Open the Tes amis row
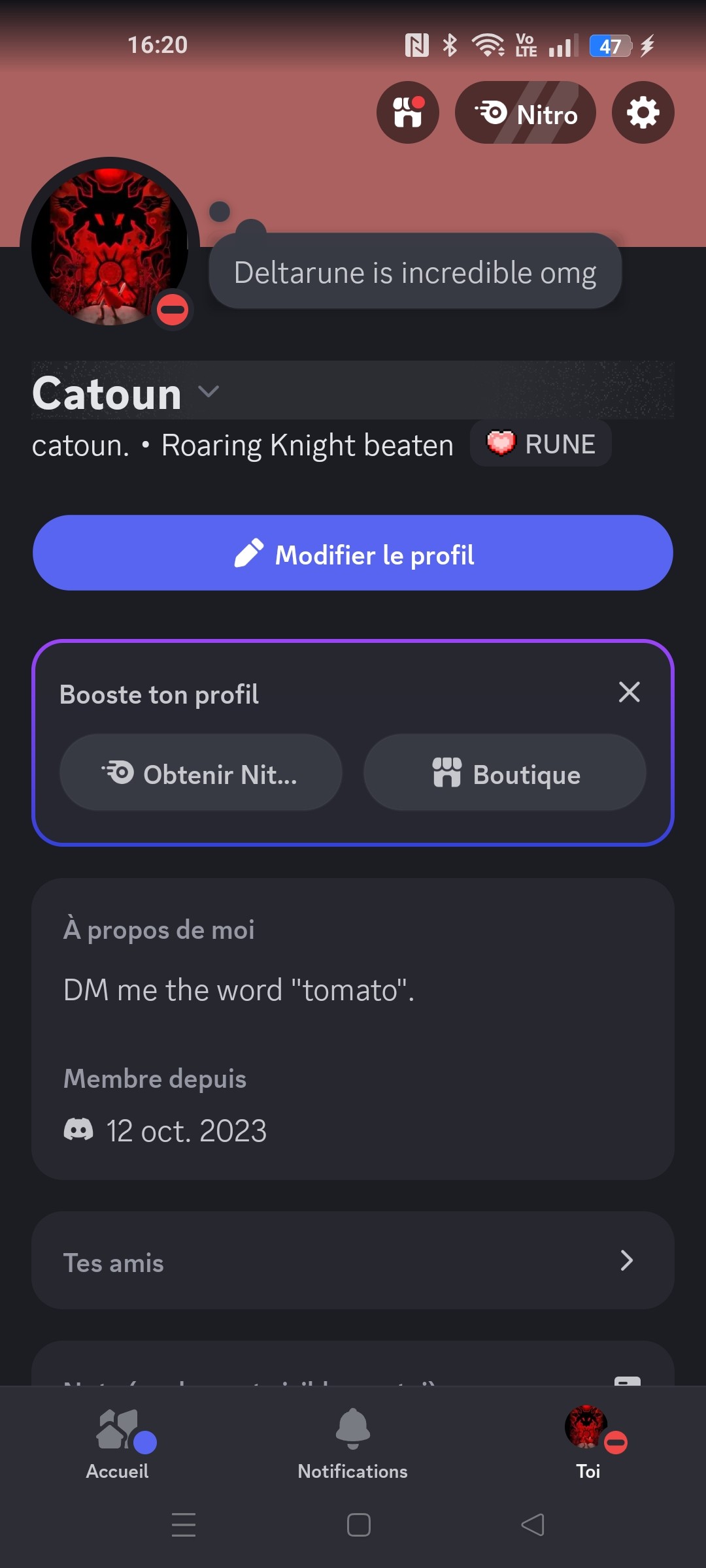The image size is (706, 1568). click(353, 1261)
